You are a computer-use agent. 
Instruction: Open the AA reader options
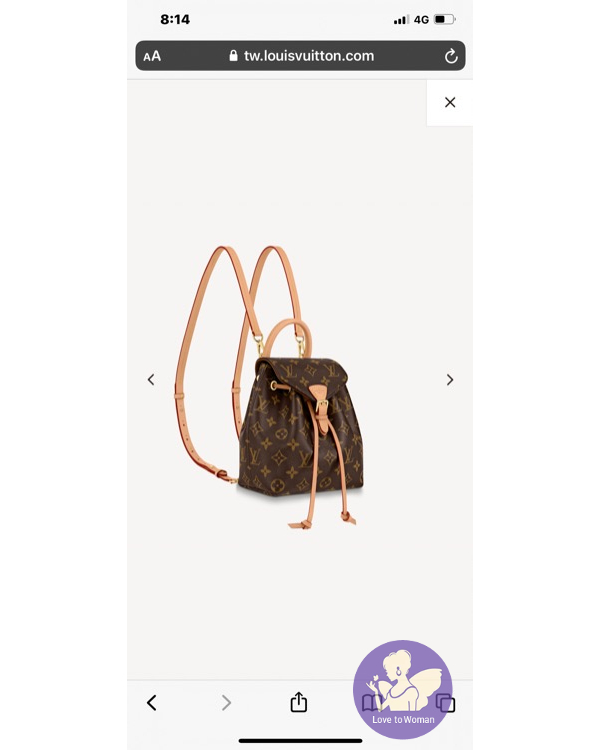pos(152,56)
